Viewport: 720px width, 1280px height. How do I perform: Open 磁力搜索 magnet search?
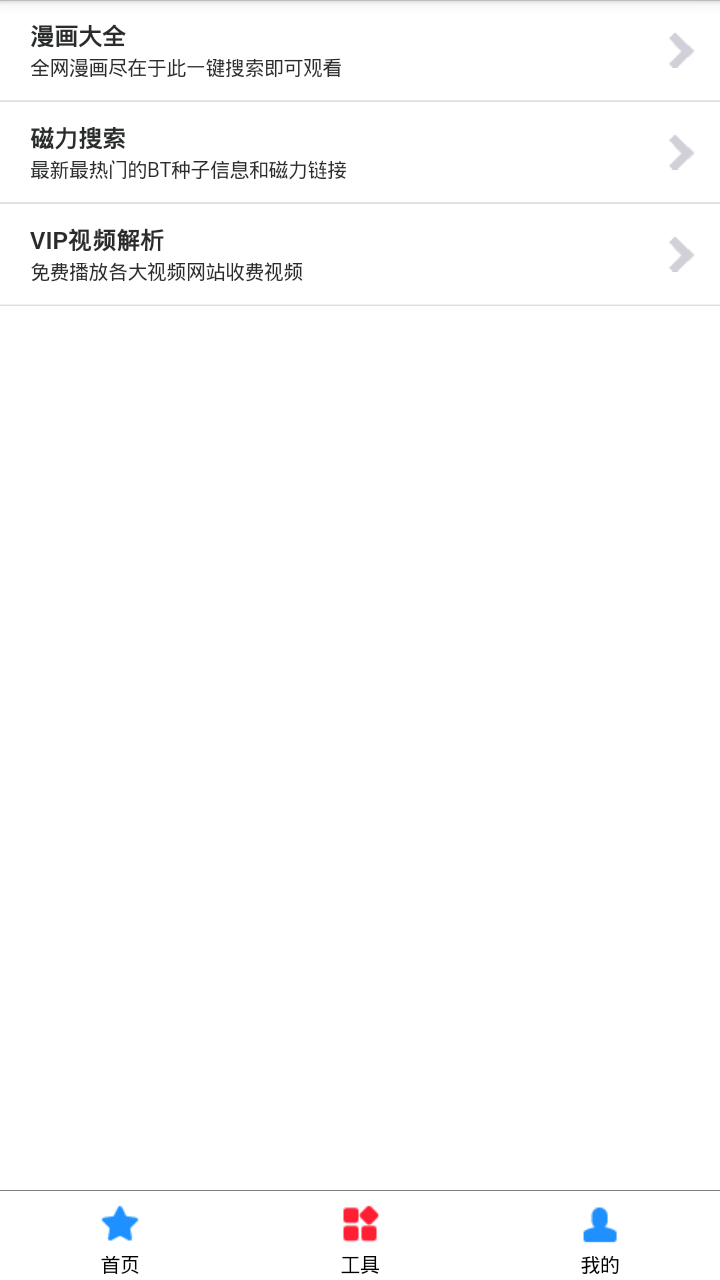(x=360, y=153)
